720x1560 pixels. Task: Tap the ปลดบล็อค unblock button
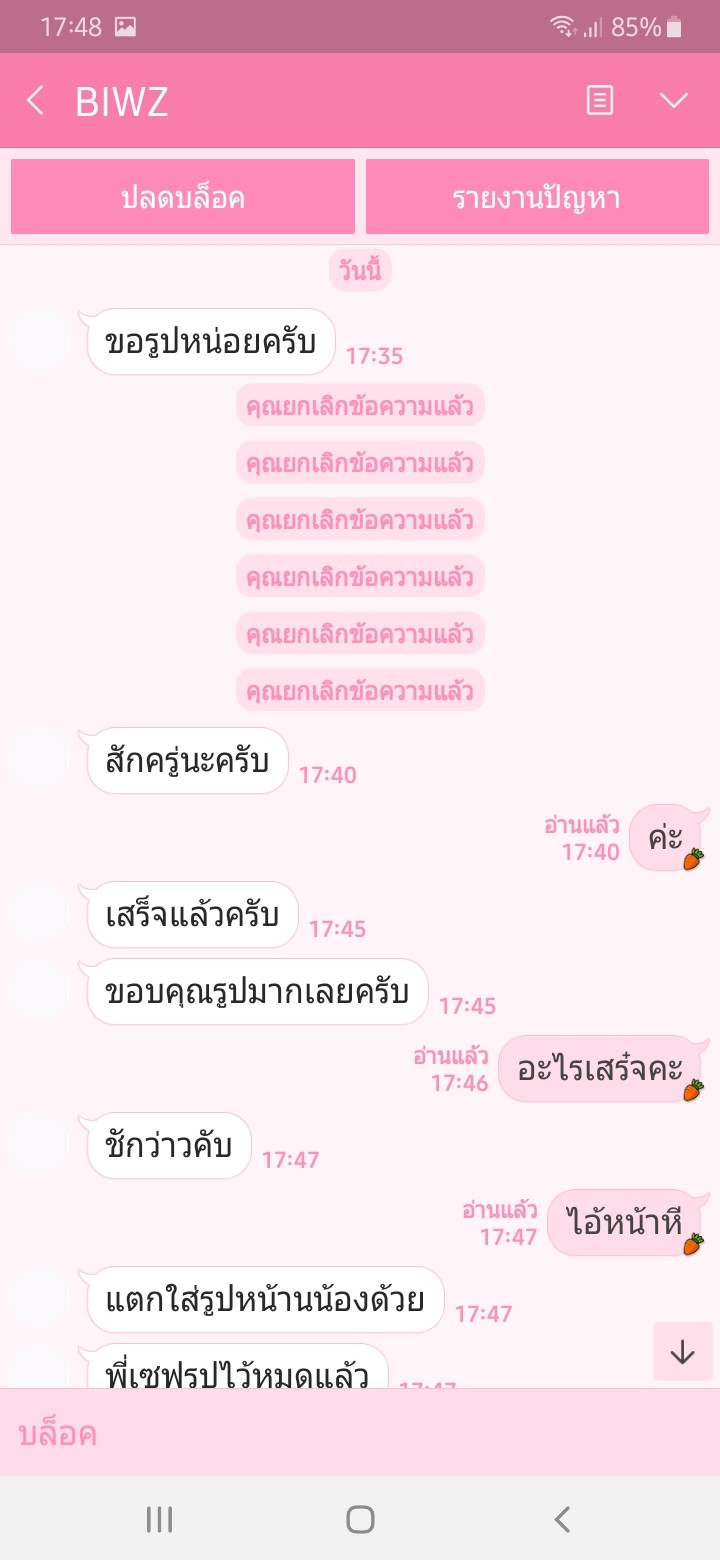(183, 197)
